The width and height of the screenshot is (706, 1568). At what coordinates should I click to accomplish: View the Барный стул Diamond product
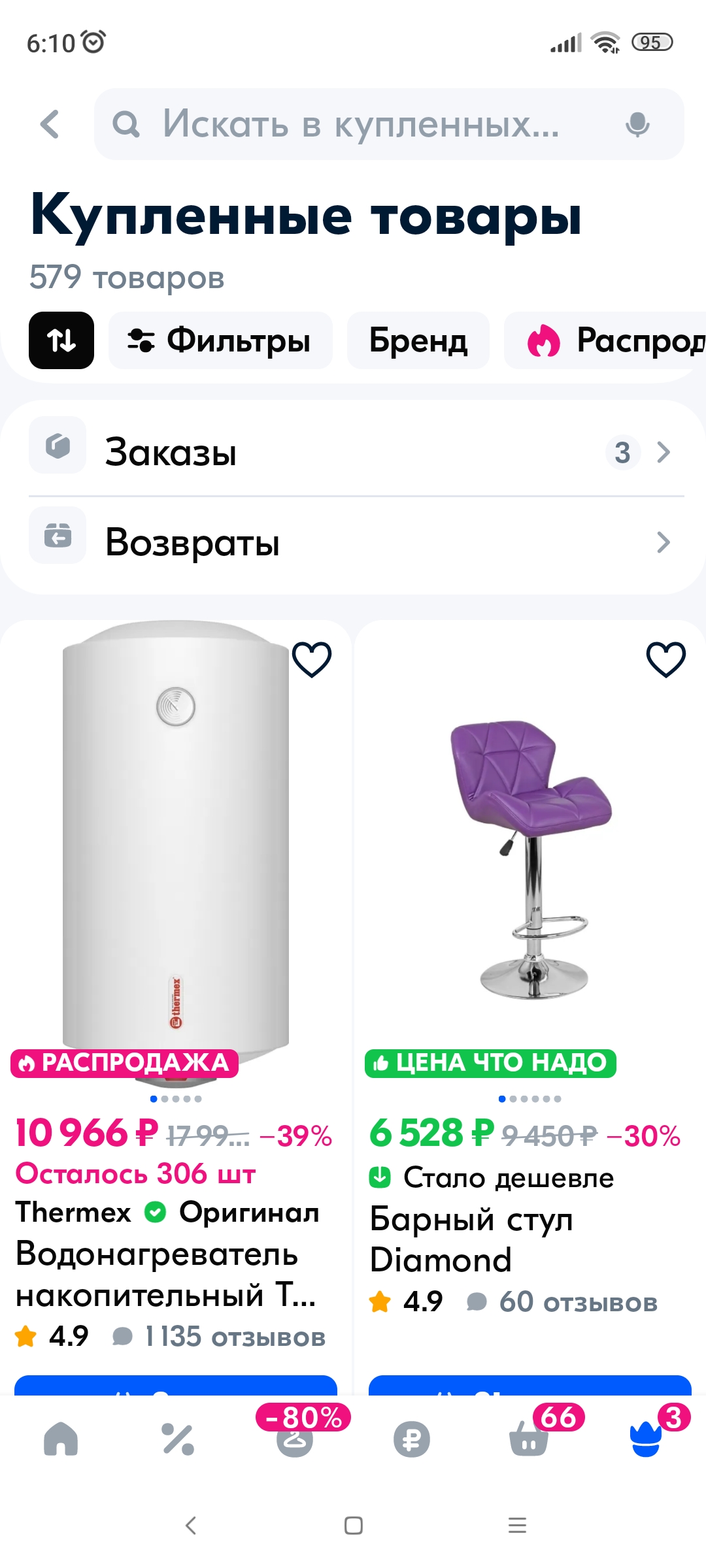529,849
